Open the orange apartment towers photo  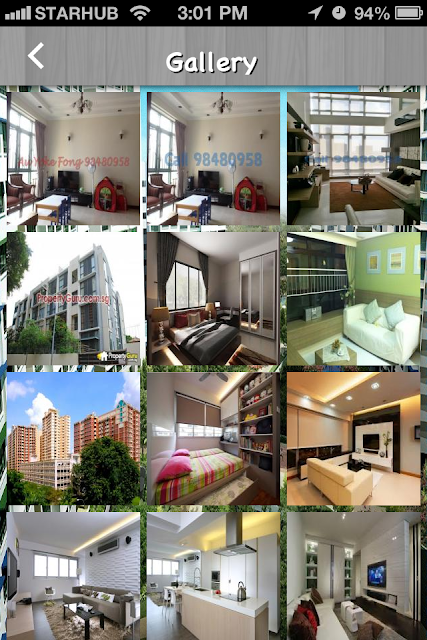coord(73,439)
